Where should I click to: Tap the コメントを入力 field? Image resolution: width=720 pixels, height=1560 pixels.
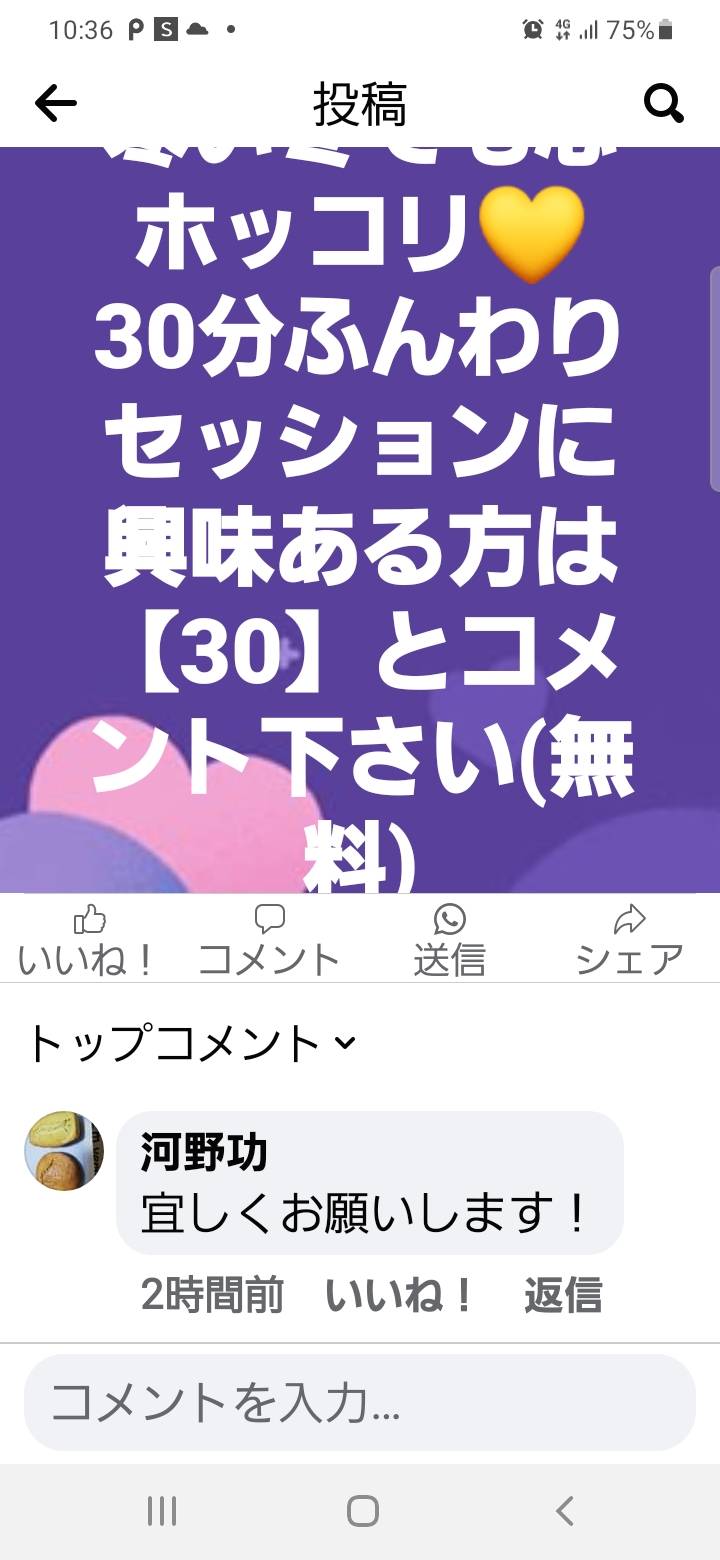(360, 1403)
